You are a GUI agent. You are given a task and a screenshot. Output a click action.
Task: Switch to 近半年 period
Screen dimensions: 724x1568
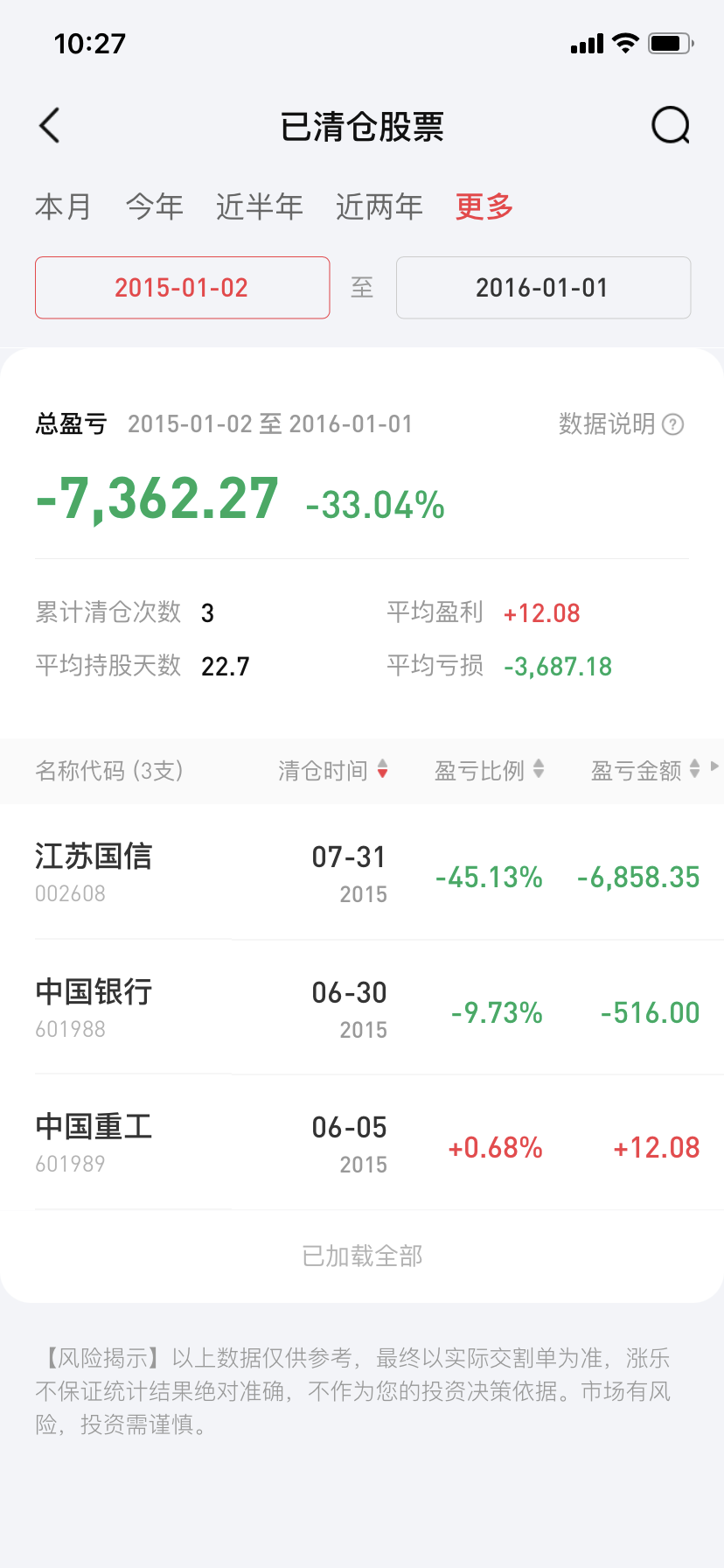click(260, 207)
